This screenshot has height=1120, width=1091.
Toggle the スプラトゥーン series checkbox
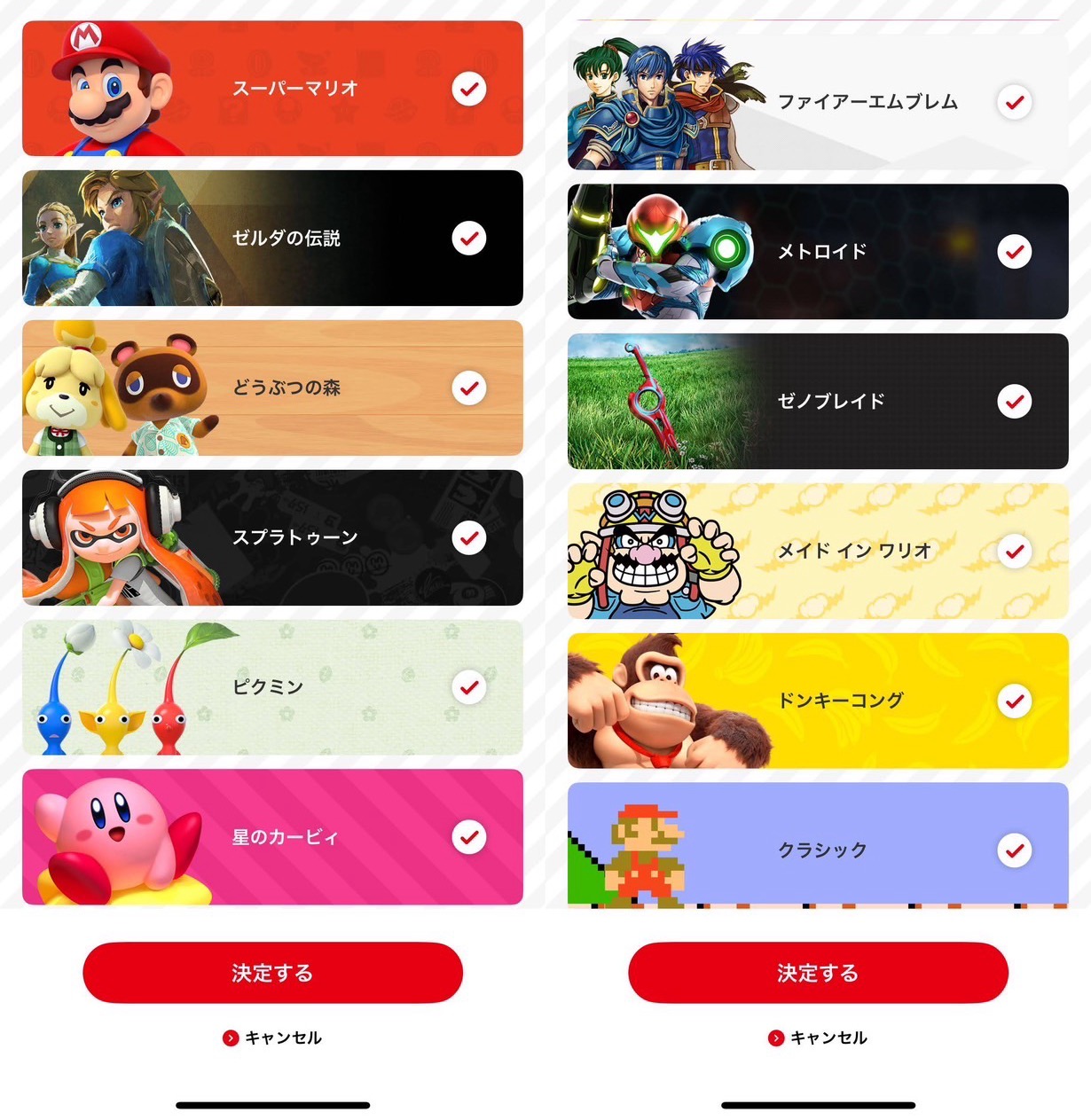pos(468,537)
